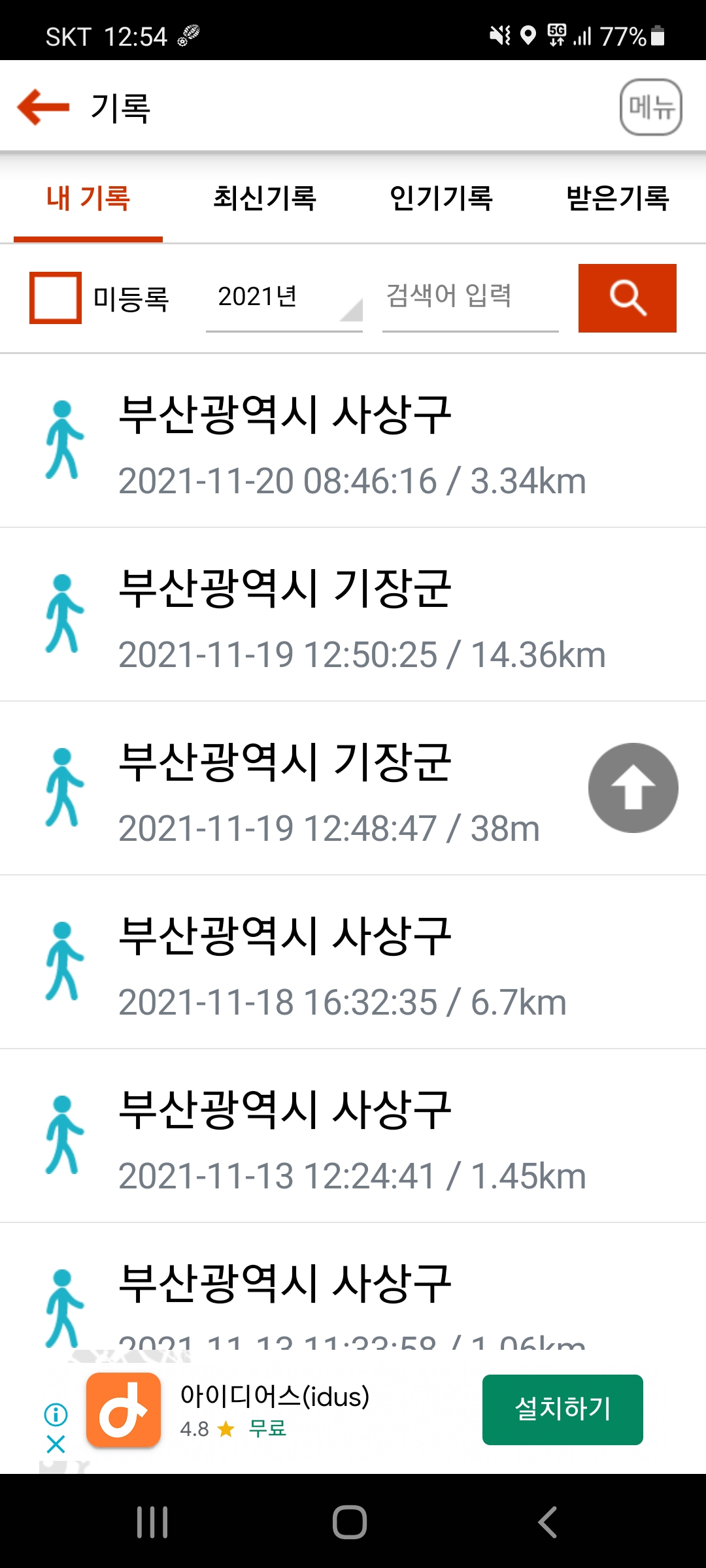The height and width of the screenshot is (1568, 706).
Task: Expand the 2021년 year dropdown
Action: click(284, 298)
